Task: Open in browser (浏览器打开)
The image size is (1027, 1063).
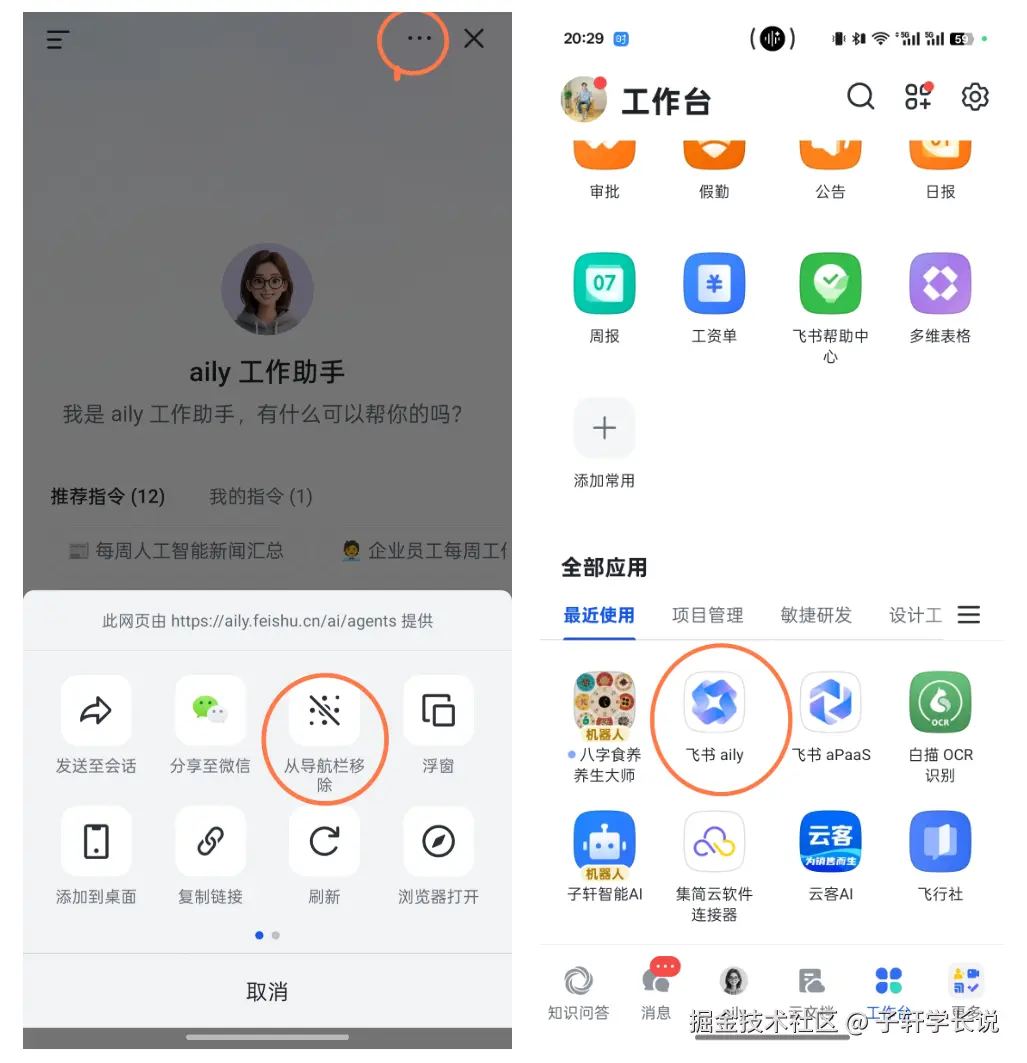Action: (438, 842)
